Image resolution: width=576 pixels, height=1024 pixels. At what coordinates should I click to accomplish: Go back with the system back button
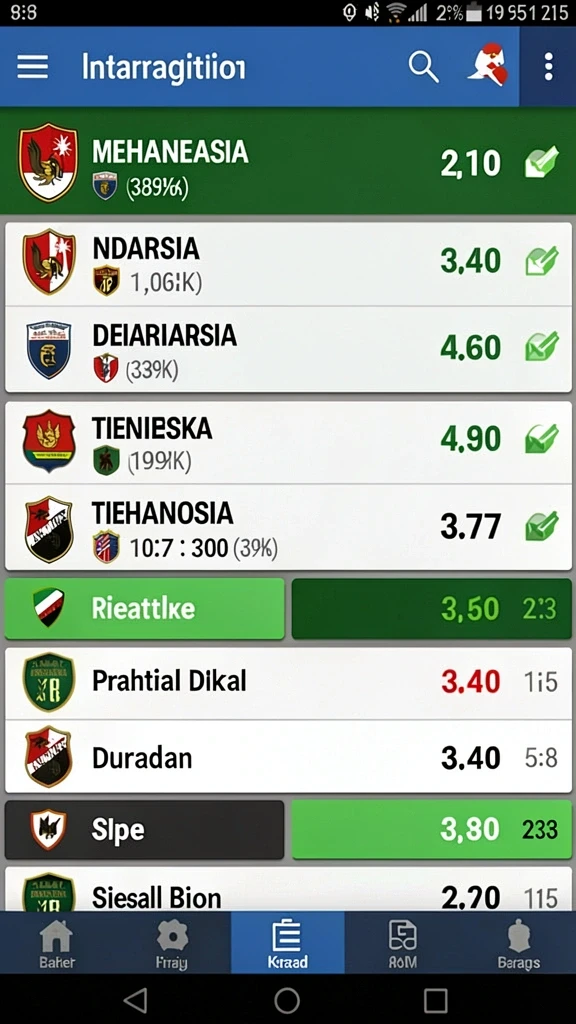pyautogui.click(x=136, y=1000)
